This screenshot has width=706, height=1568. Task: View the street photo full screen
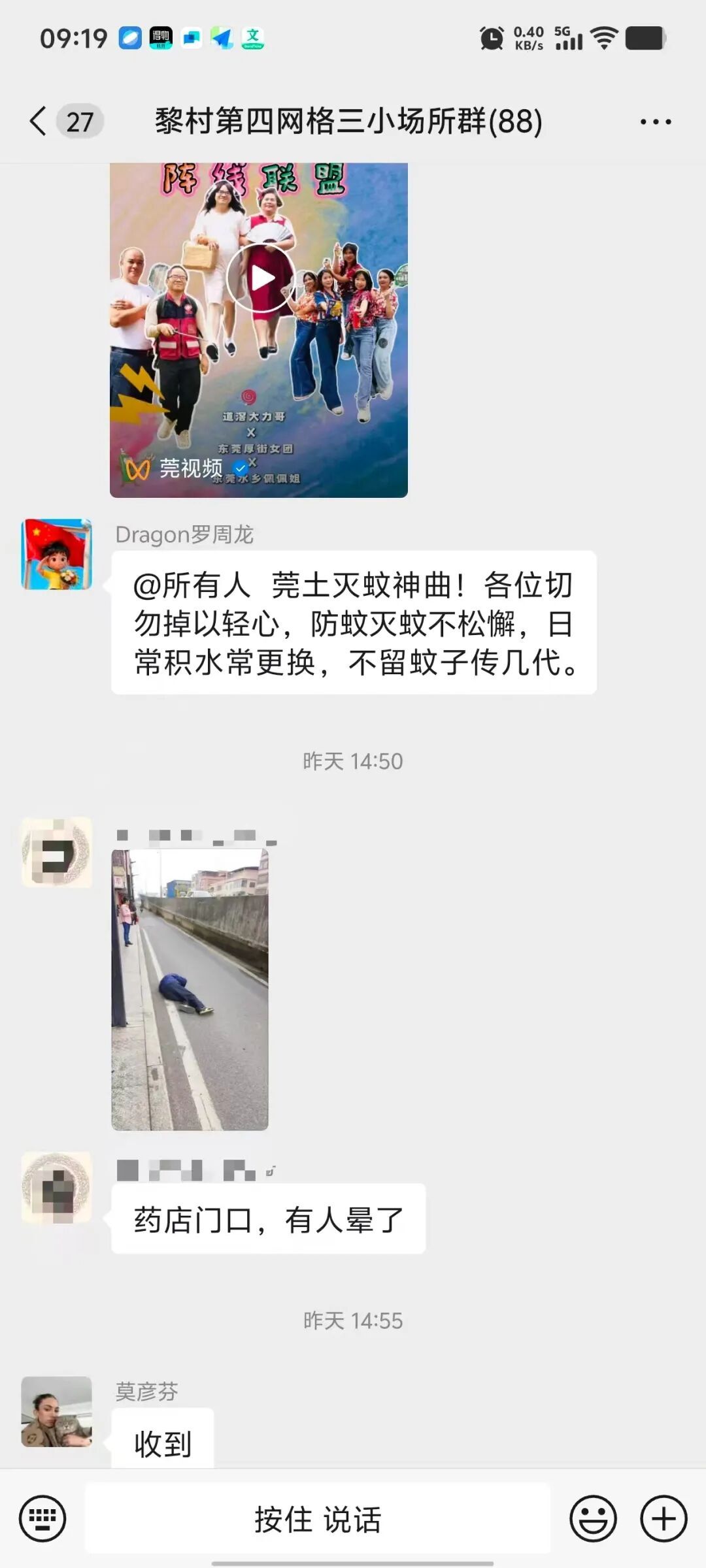tap(190, 990)
